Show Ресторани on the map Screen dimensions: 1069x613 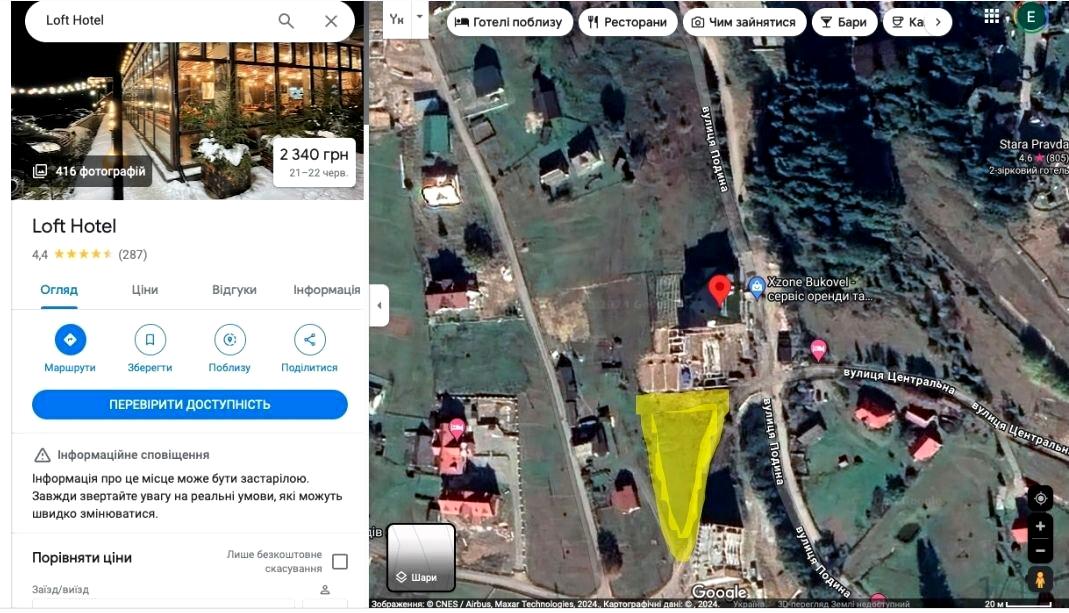[x=627, y=22]
